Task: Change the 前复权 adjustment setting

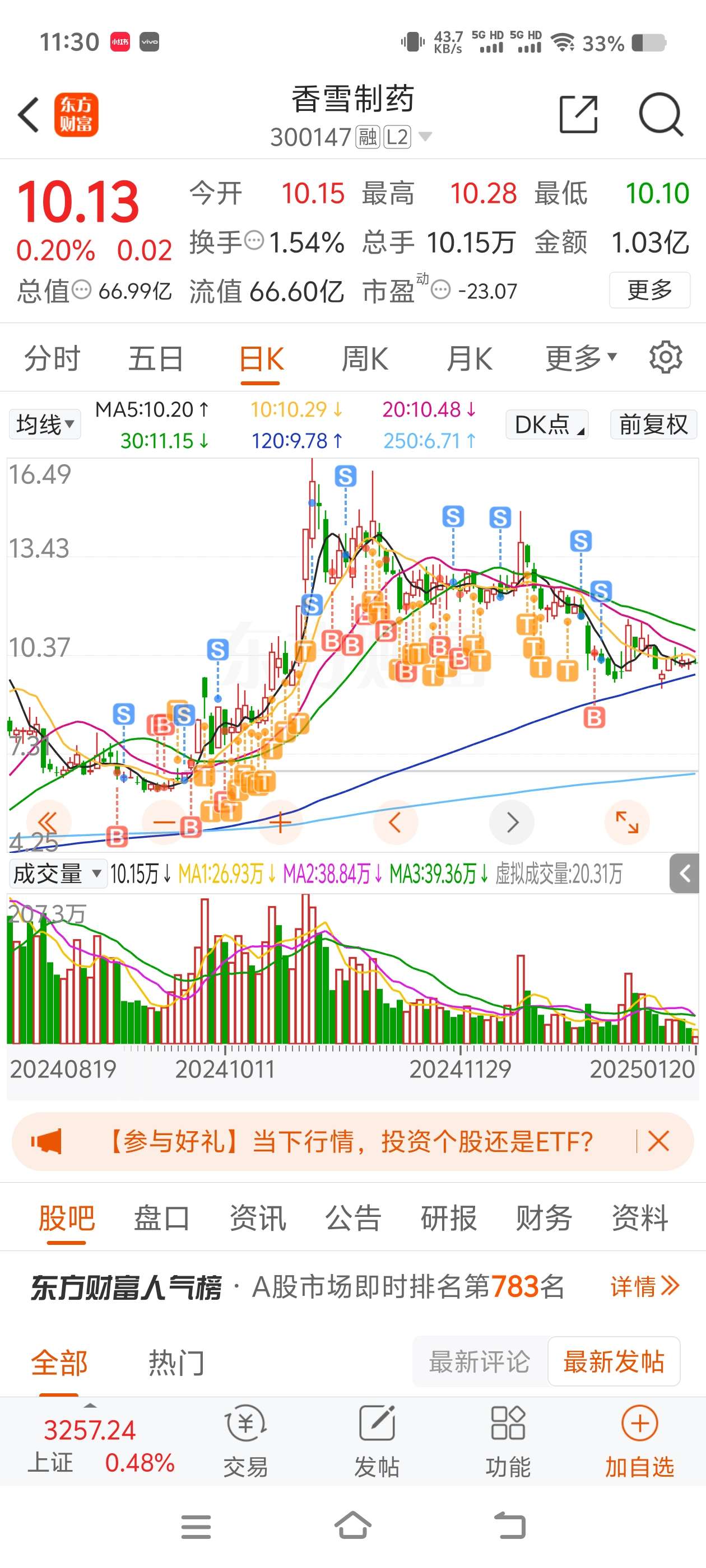Action: [x=653, y=424]
